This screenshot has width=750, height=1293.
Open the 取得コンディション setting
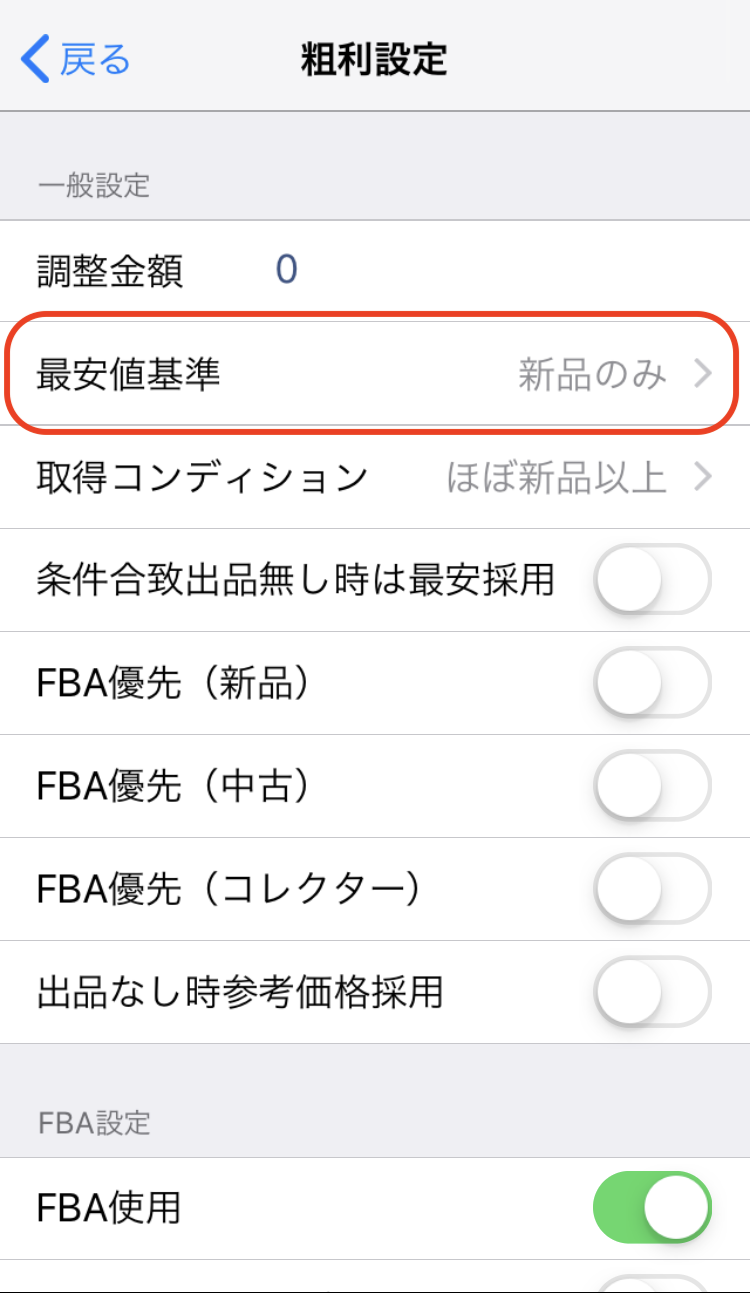click(374, 478)
